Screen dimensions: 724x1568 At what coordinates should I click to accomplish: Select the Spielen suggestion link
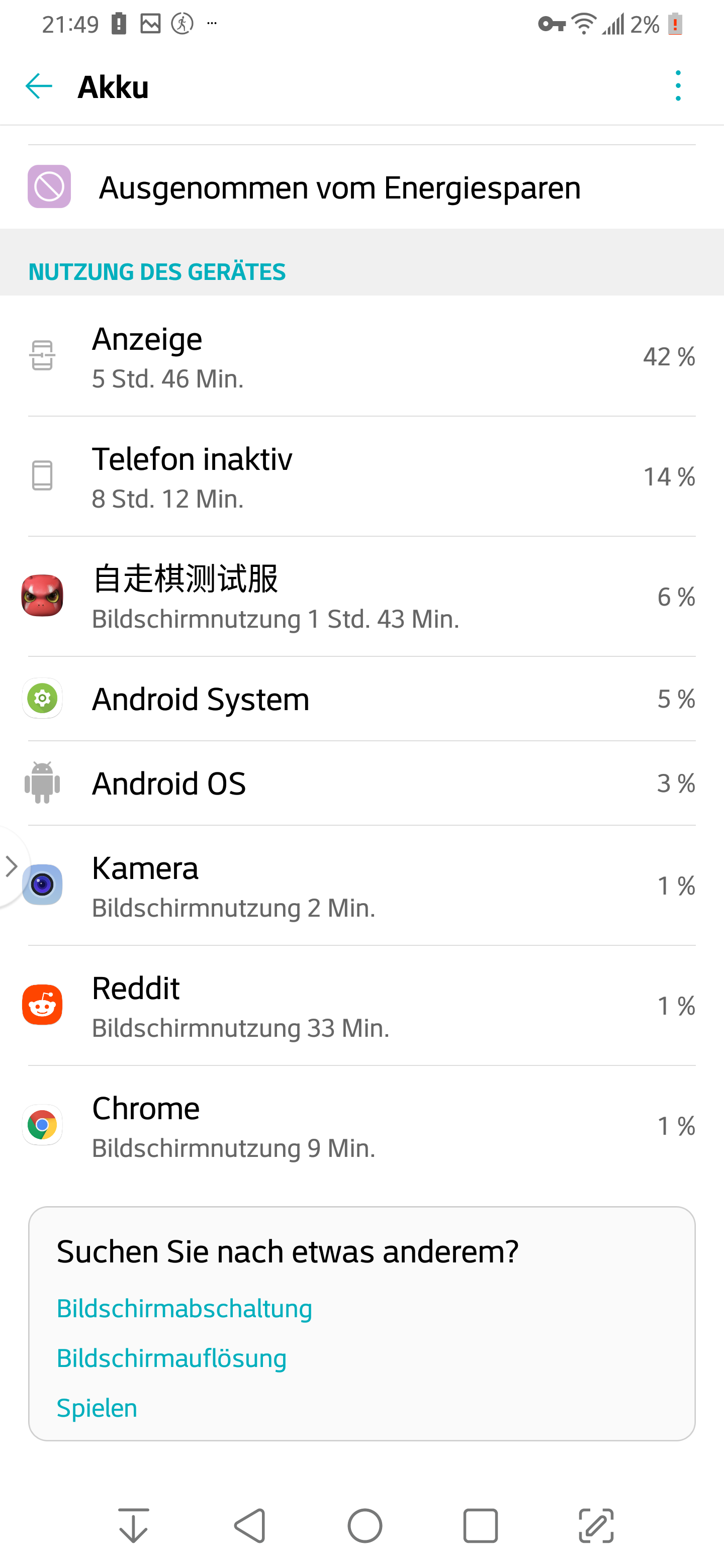click(x=96, y=1408)
